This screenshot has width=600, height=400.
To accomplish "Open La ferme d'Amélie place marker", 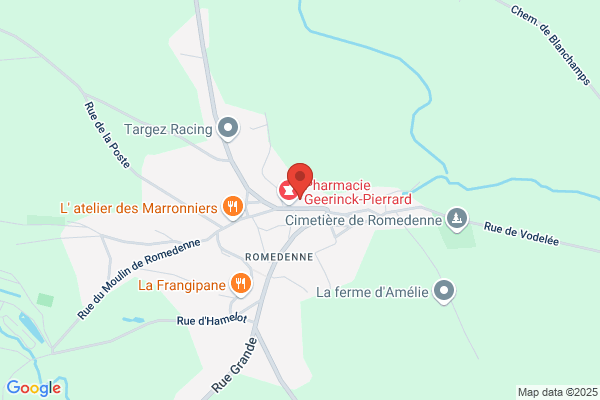I will [444, 292].
